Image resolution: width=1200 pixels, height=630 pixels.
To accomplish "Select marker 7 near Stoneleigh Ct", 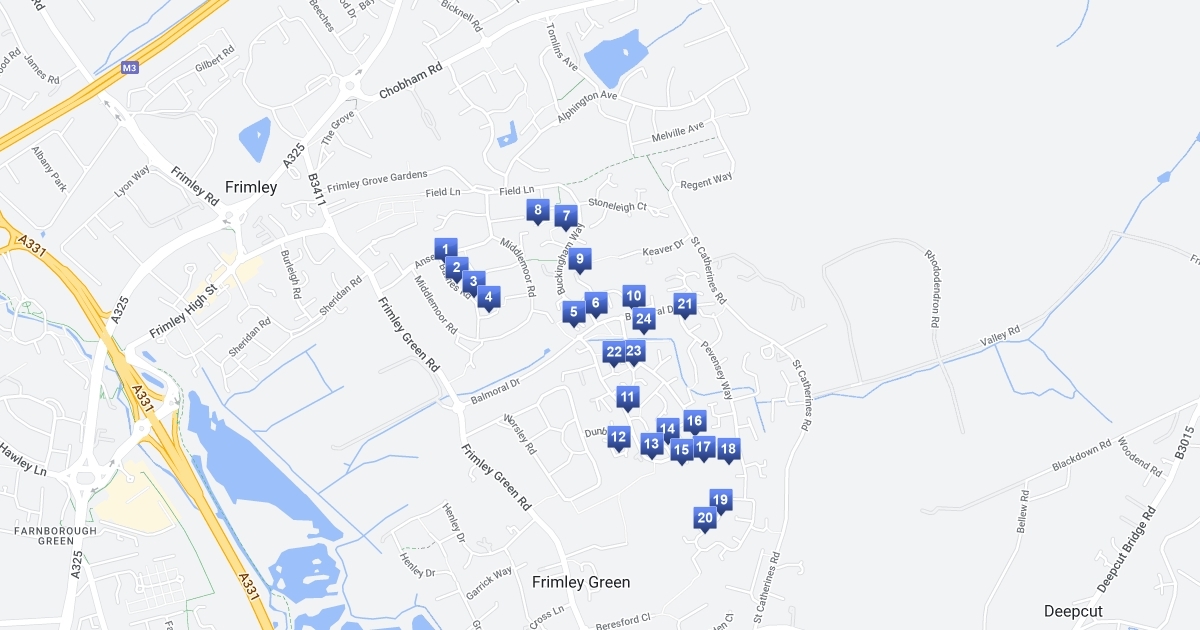I will (566, 215).
